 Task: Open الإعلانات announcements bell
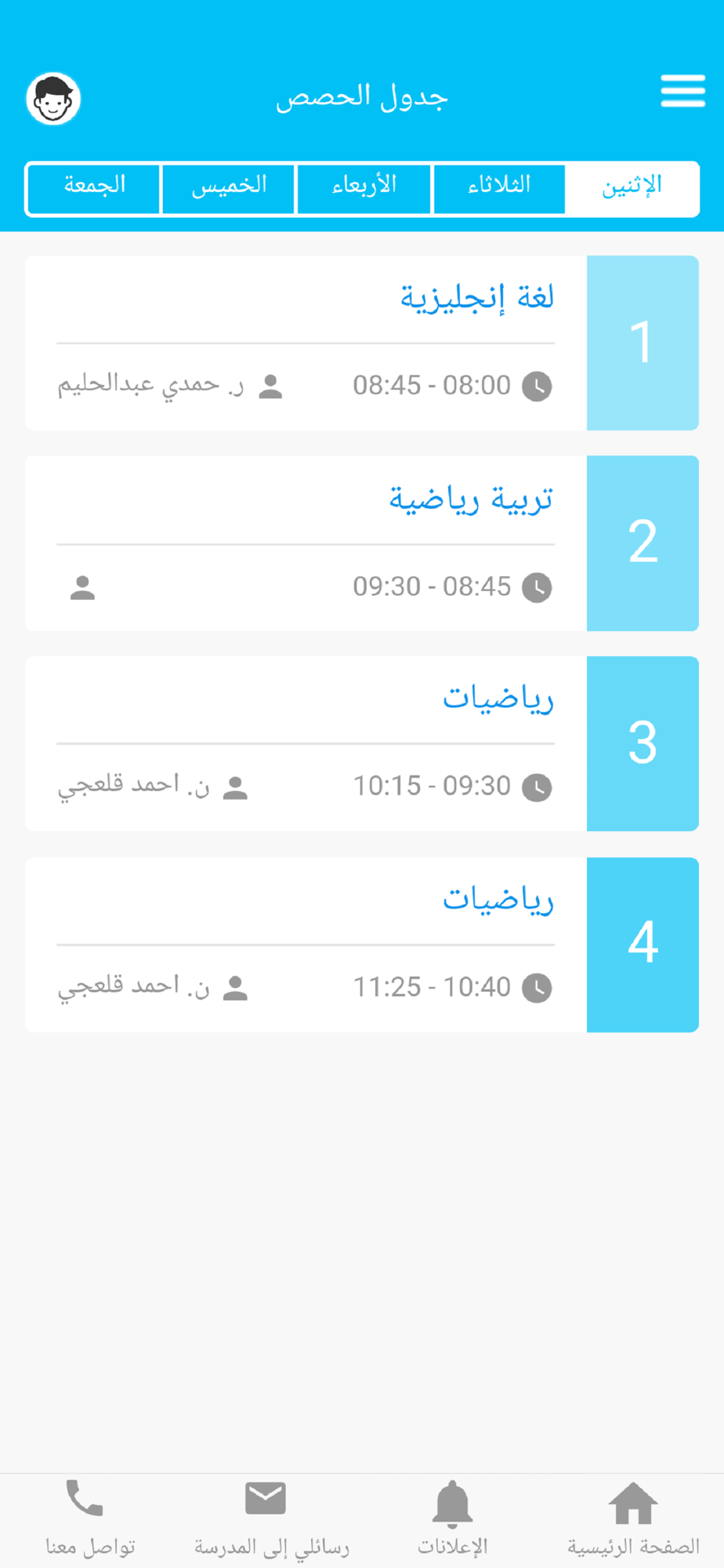[x=452, y=1519]
